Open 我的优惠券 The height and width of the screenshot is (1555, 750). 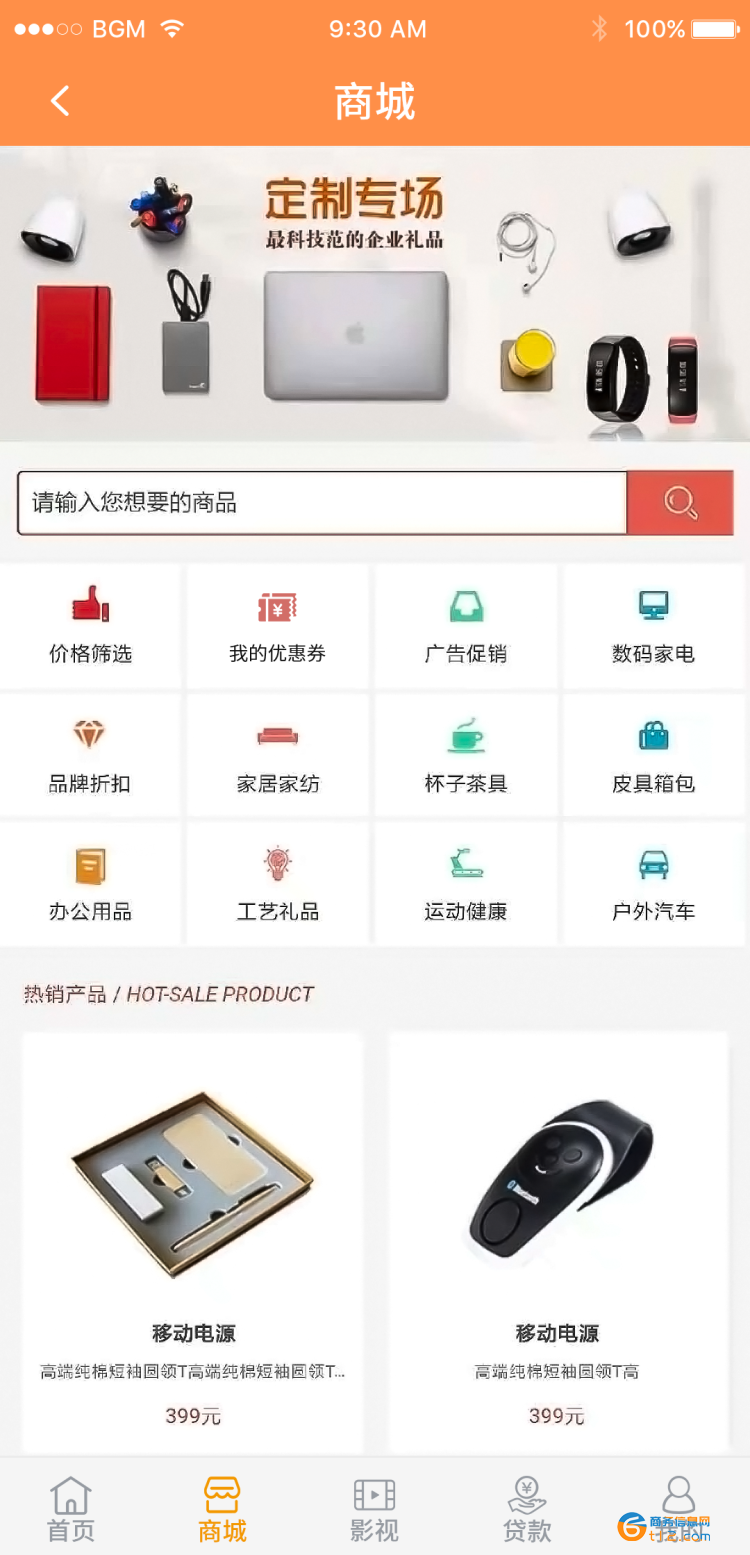point(277,627)
